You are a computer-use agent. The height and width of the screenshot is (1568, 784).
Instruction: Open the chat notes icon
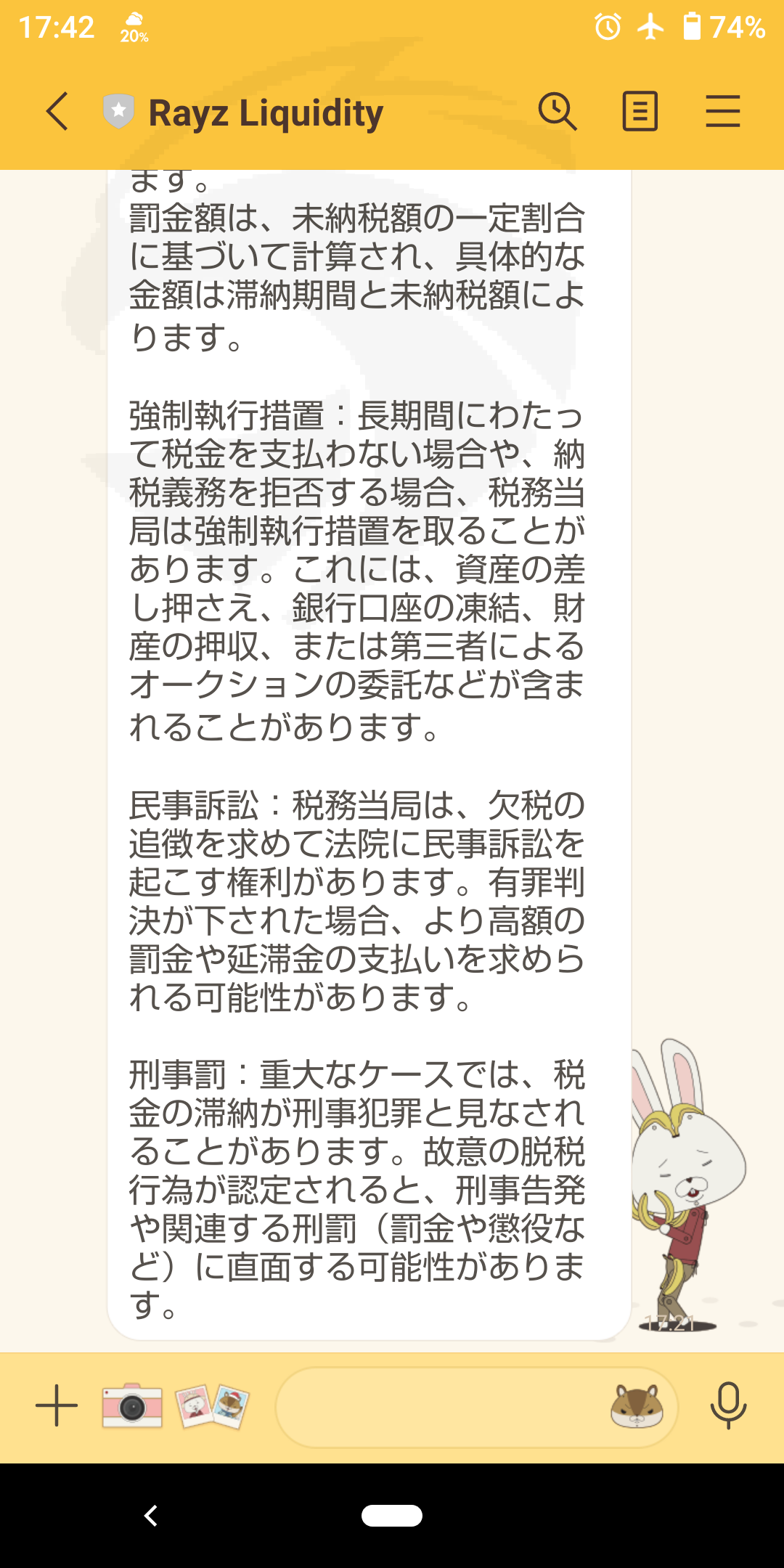(x=640, y=112)
